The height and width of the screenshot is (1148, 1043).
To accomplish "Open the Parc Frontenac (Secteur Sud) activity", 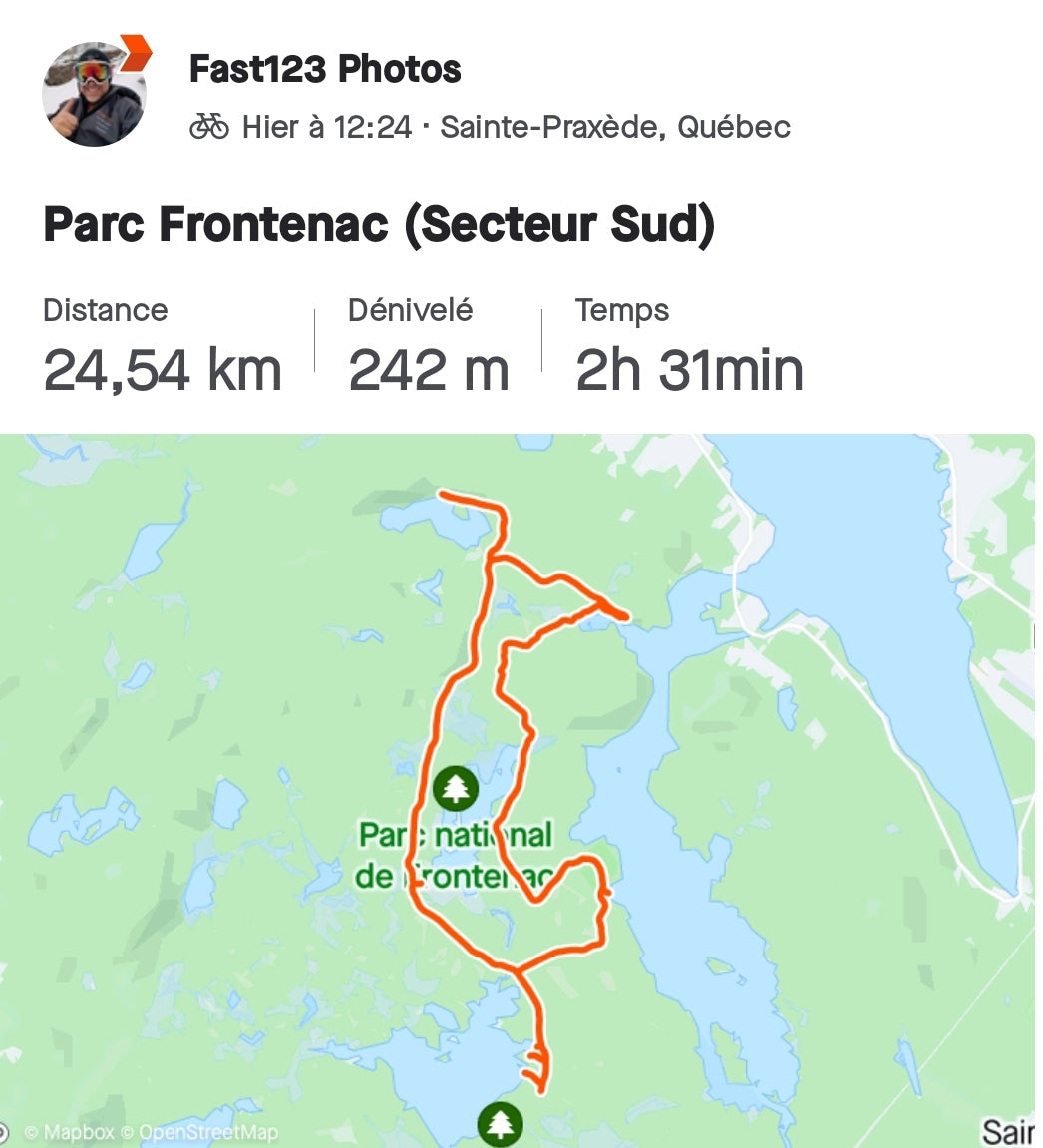I will click(379, 225).
